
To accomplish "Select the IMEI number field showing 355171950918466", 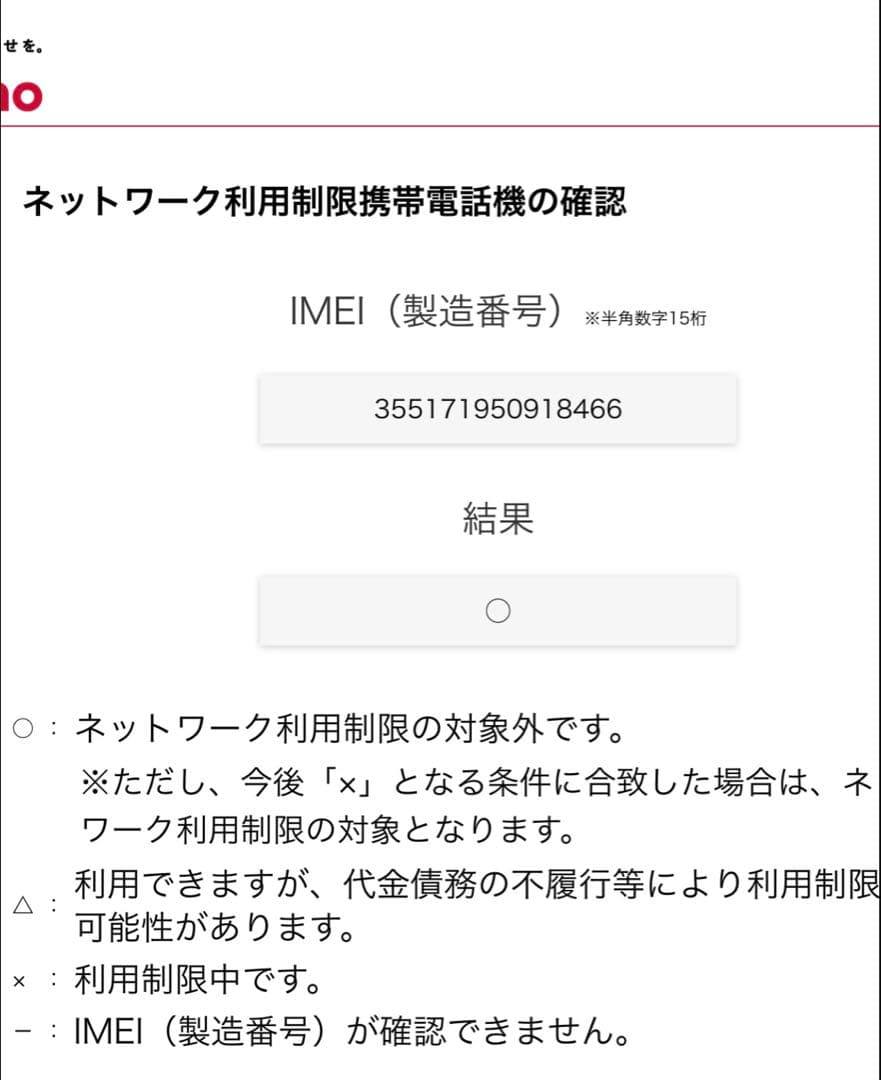I will point(498,408).
